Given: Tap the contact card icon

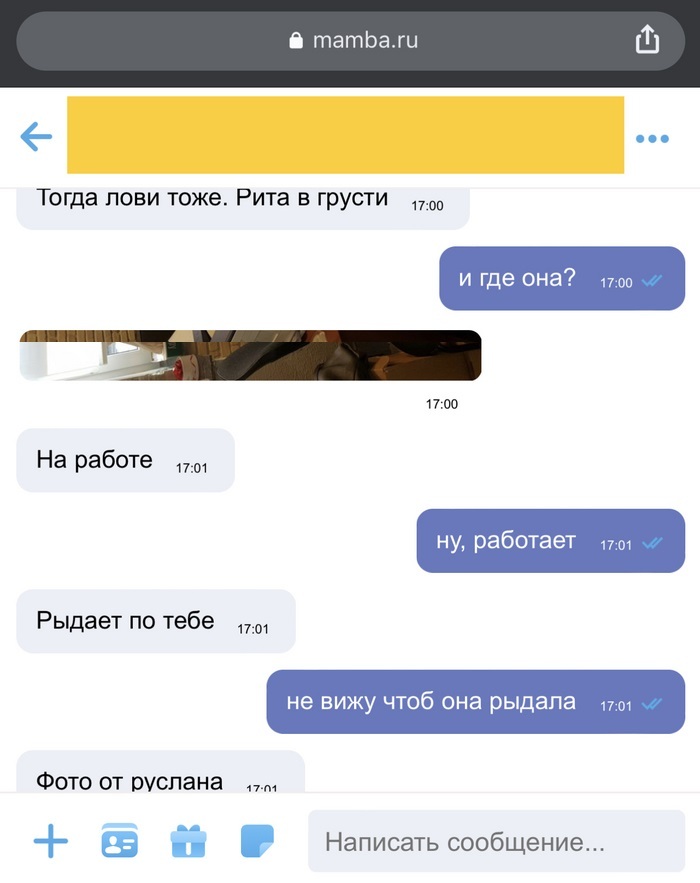Looking at the screenshot, I should click(119, 841).
